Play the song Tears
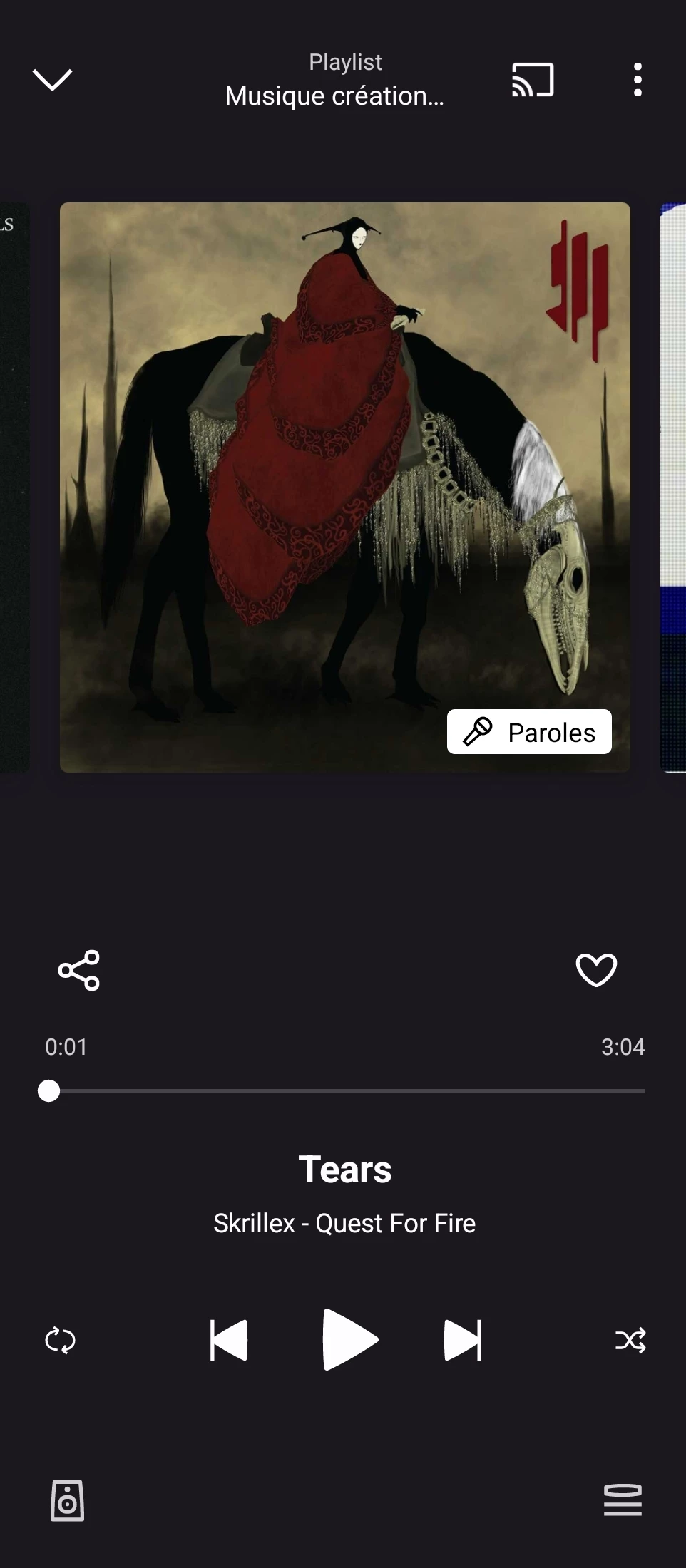Screen dimensions: 686x1568 click(349, 1340)
